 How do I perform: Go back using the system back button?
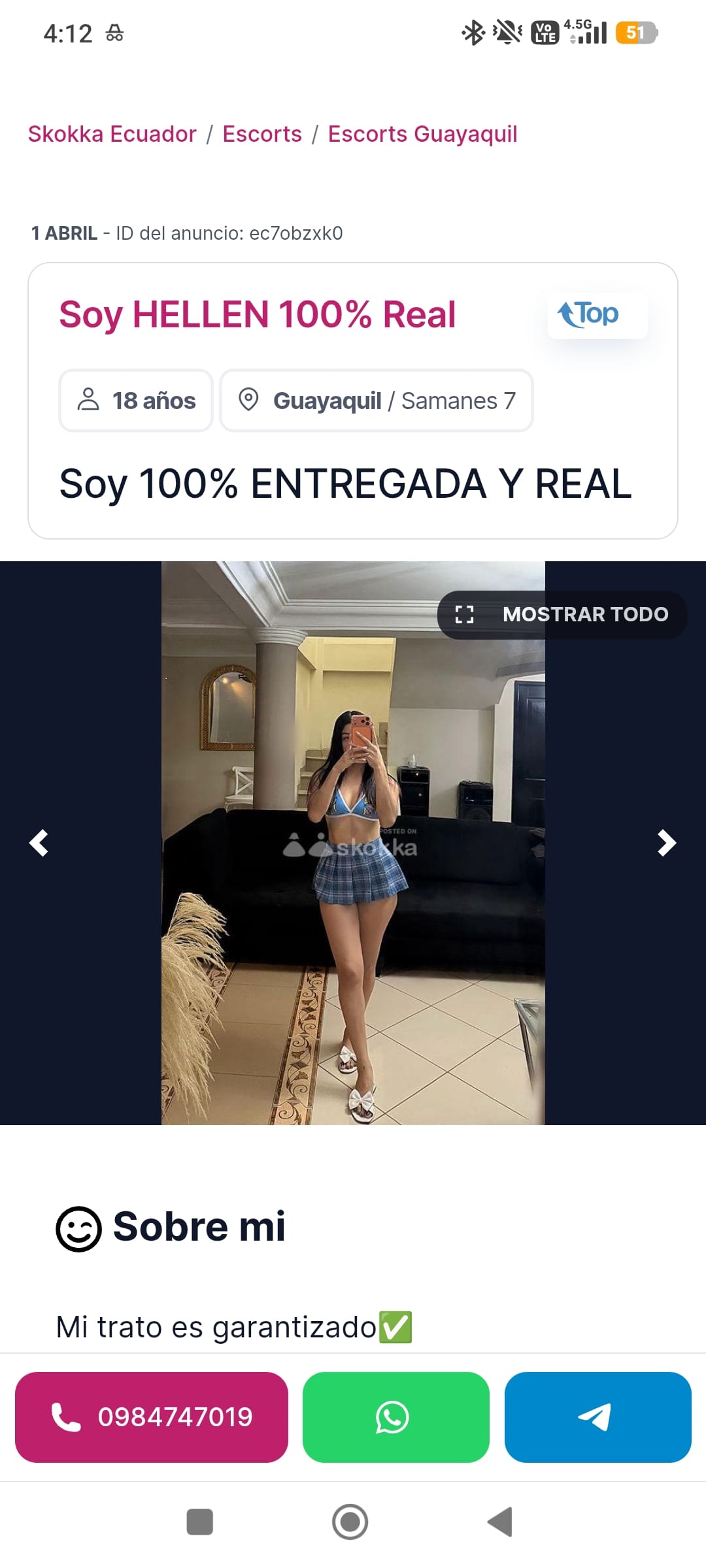click(x=500, y=1522)
